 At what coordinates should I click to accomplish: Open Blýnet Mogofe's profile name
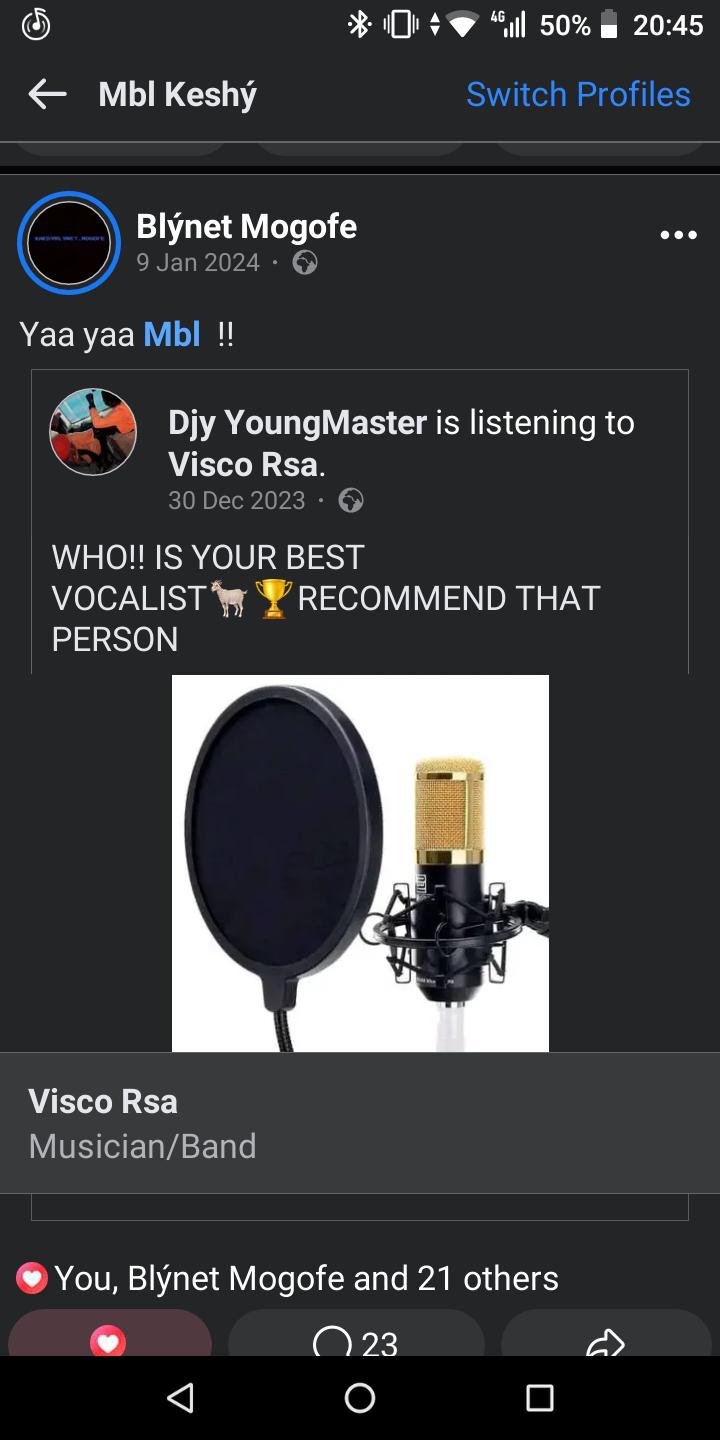tap(246, 227)
